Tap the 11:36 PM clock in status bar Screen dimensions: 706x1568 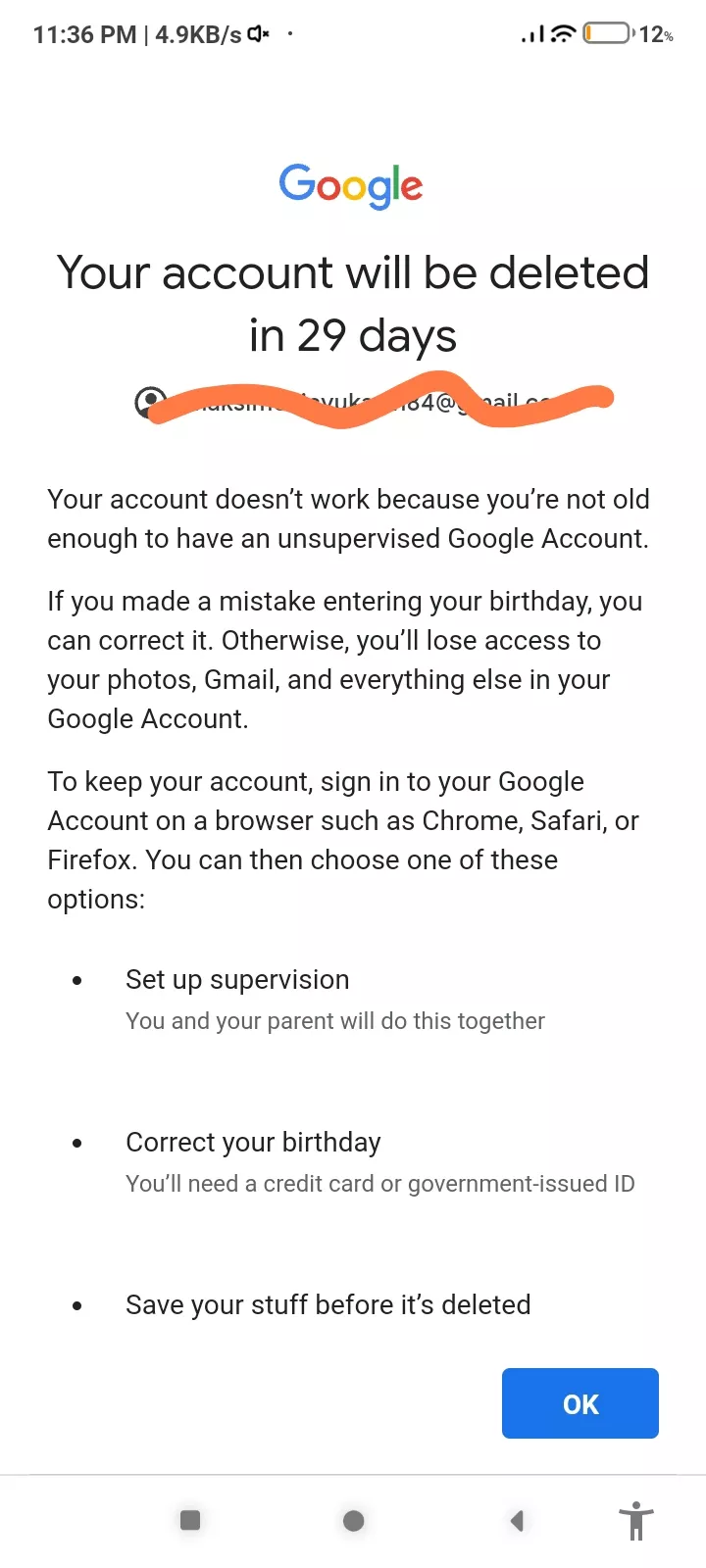click(84, 33)
